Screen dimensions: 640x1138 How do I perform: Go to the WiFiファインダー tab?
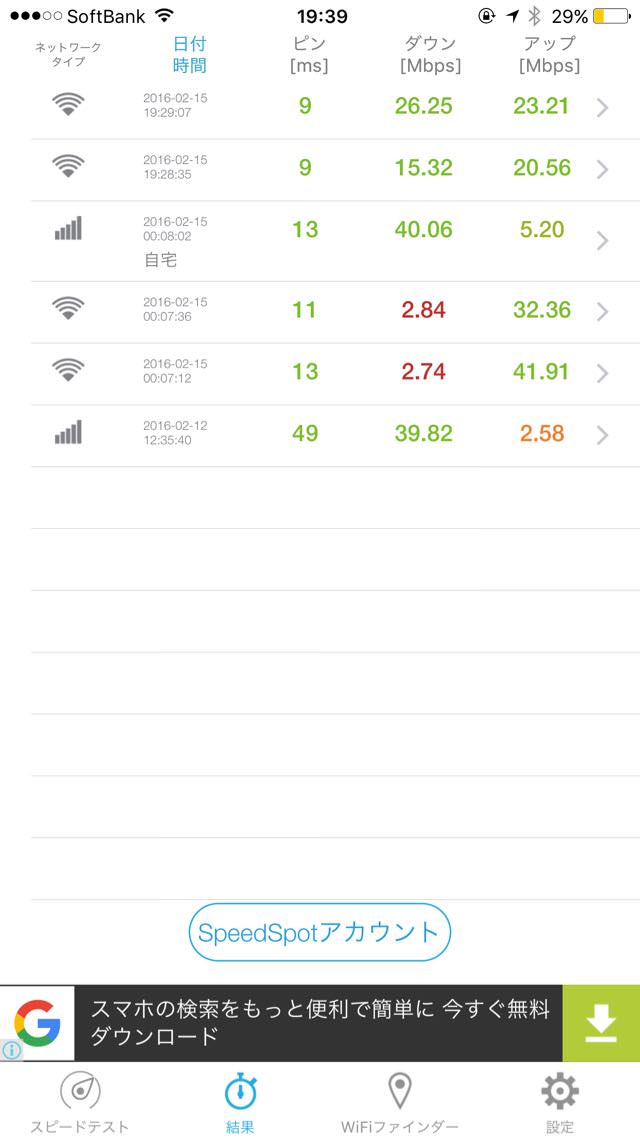(400, 1103)
